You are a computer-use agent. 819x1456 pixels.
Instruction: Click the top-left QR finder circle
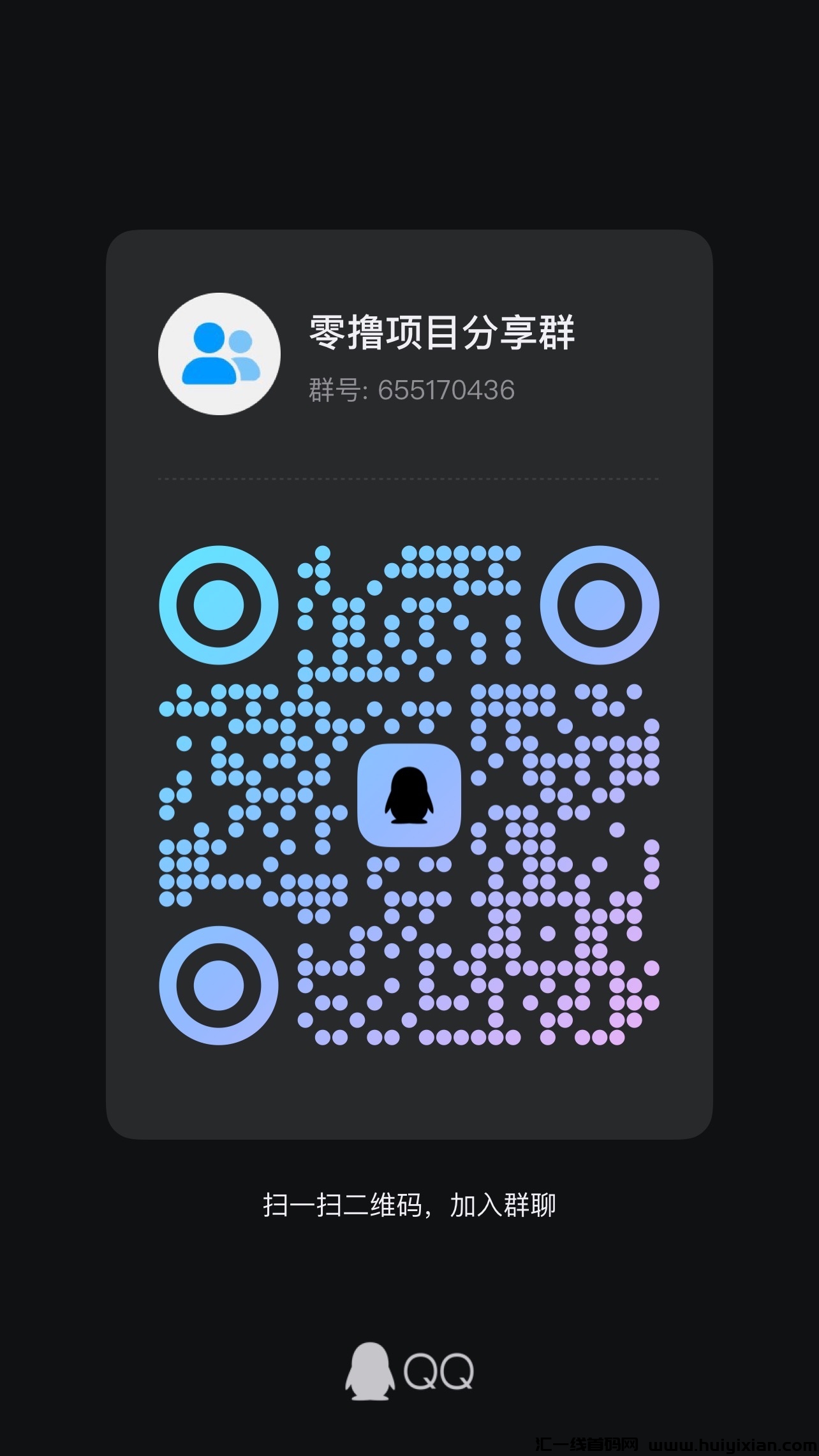(x=220, y=606)
